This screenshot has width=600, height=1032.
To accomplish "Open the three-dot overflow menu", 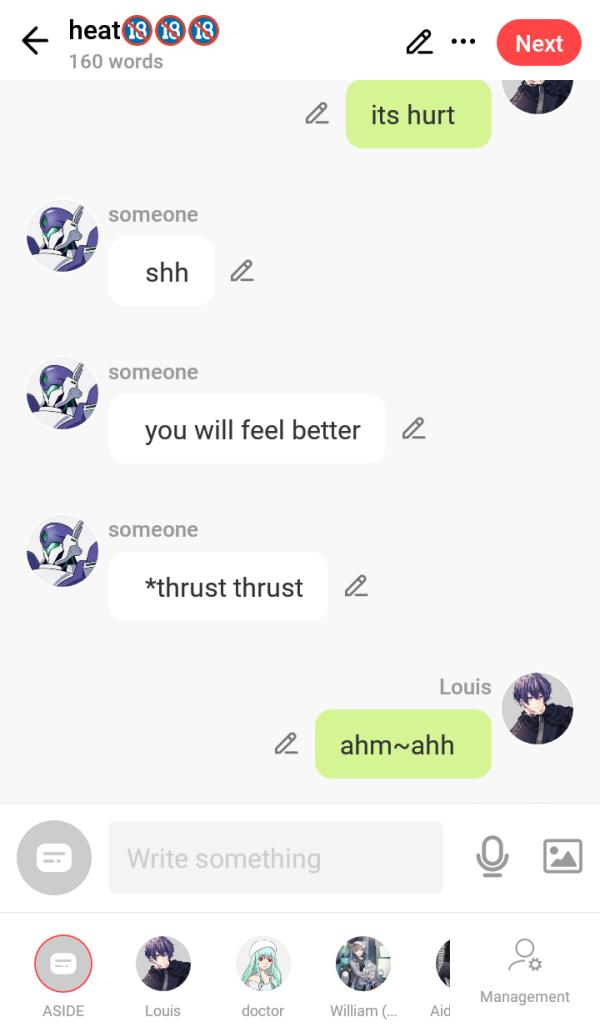I will (463, 42).
